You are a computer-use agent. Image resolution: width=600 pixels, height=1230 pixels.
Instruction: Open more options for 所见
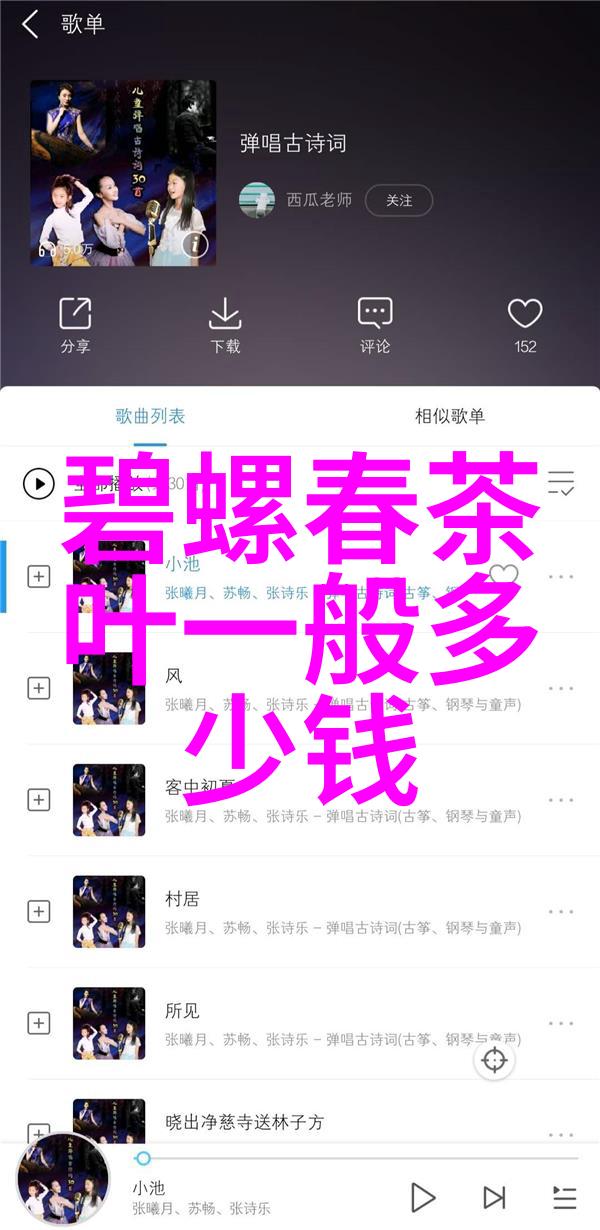(561, 1024)
